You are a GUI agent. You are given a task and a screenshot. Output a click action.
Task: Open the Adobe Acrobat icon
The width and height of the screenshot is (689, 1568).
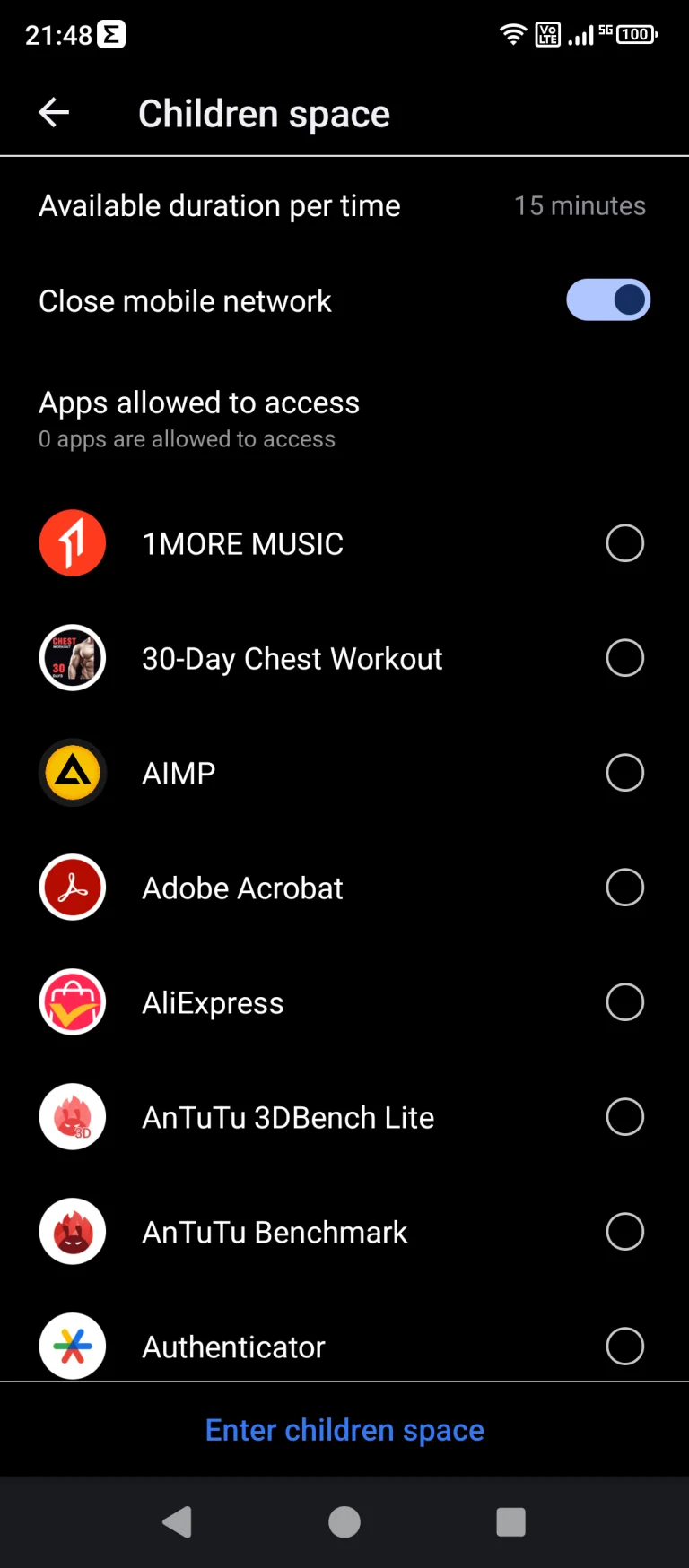[x=73, y=888]
